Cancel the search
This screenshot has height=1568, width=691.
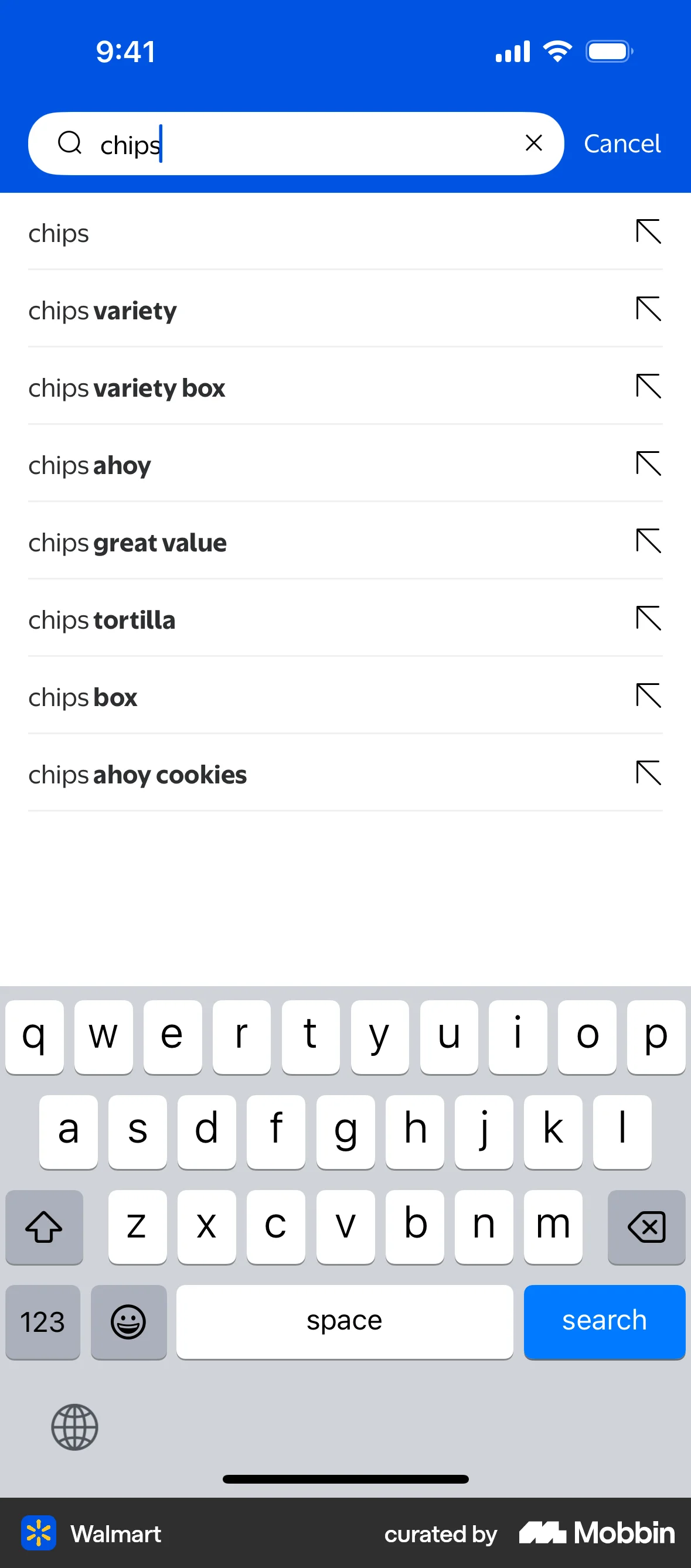[x=622, y=143]
